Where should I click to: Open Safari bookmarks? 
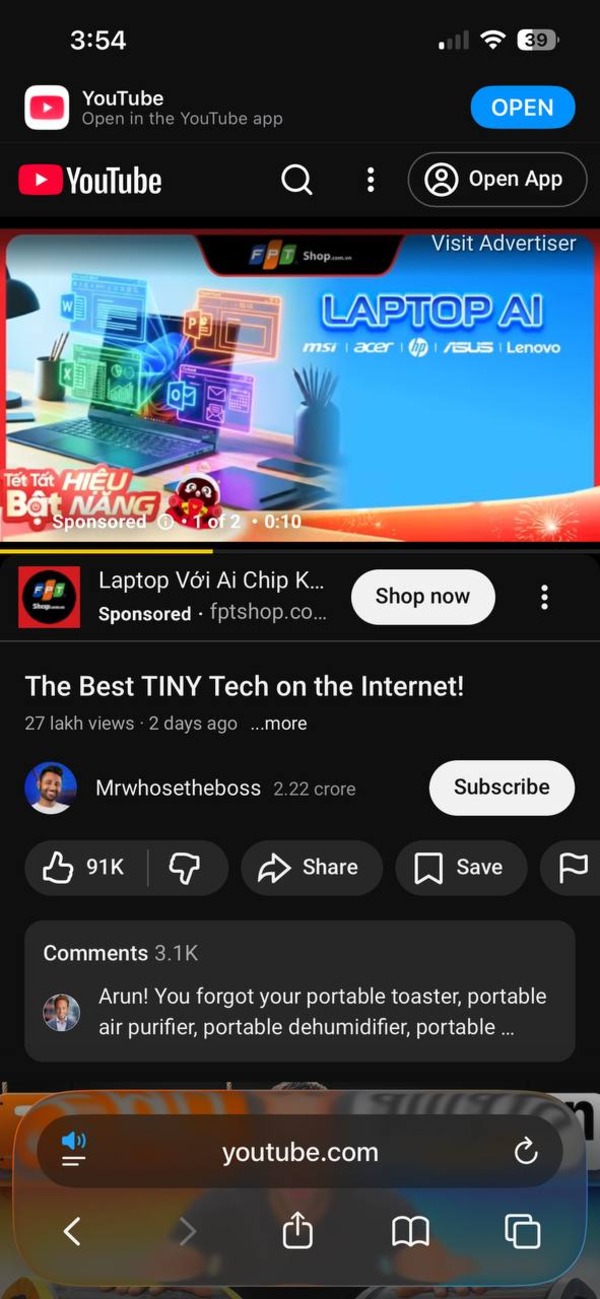click(410, 1231)
